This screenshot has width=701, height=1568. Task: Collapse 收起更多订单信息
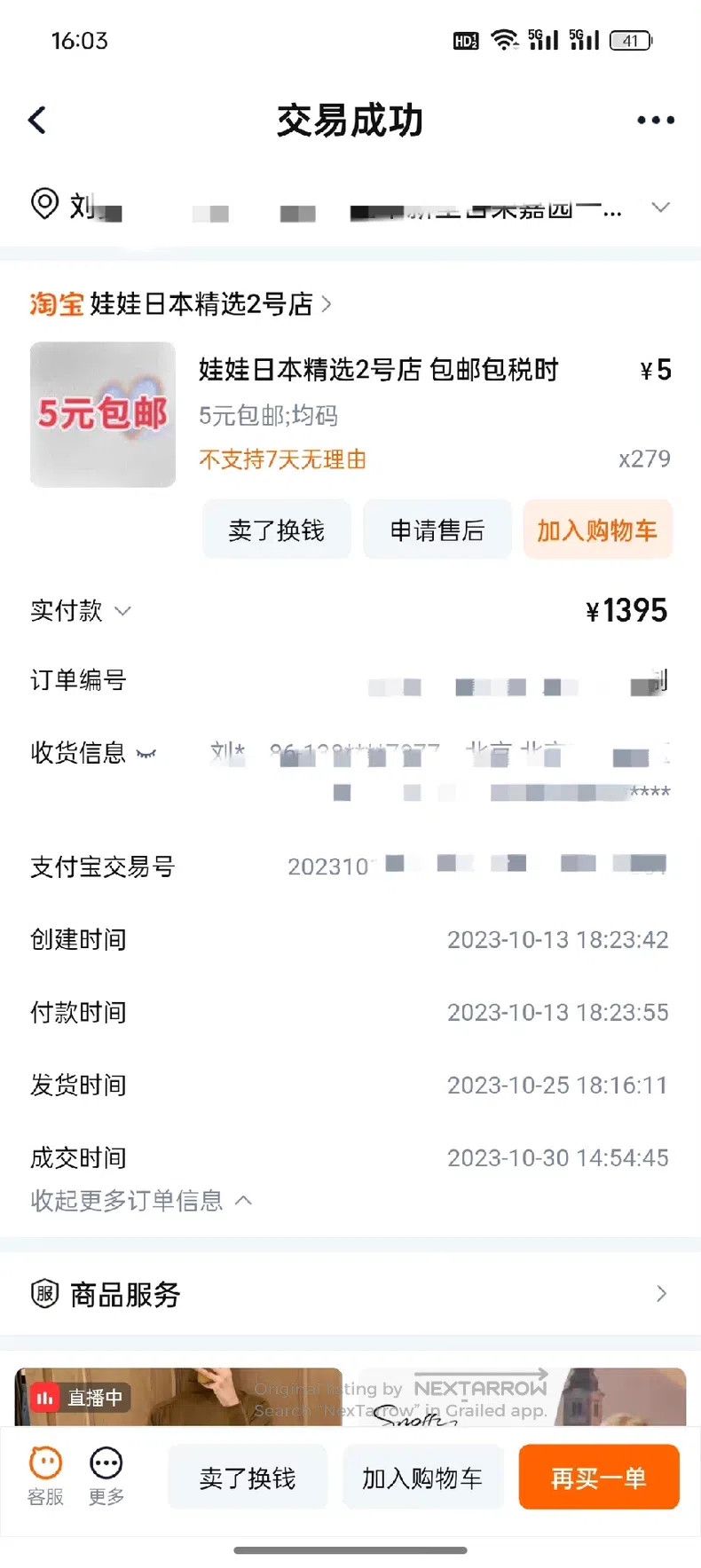141,1200
